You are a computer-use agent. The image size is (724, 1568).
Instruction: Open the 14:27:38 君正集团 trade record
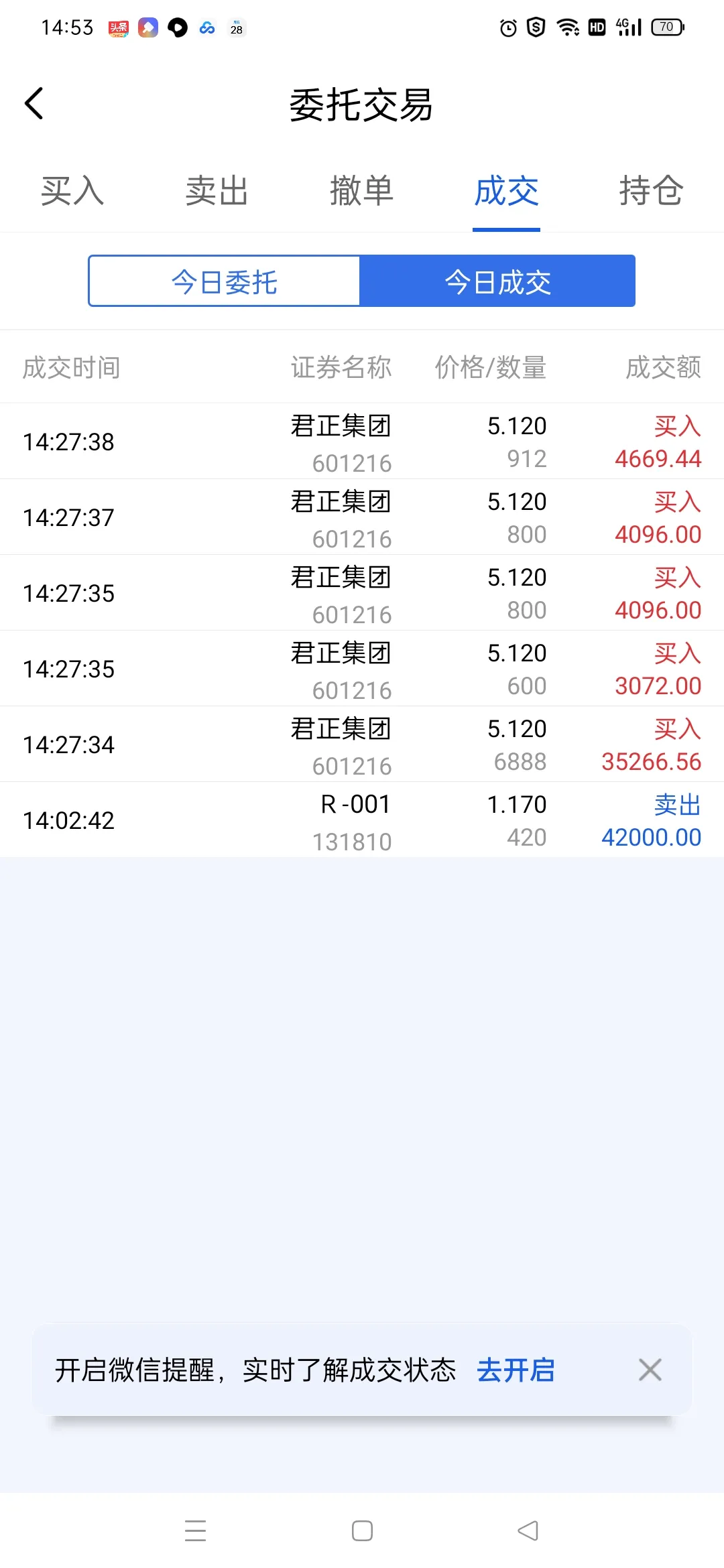tap(362, 442)
